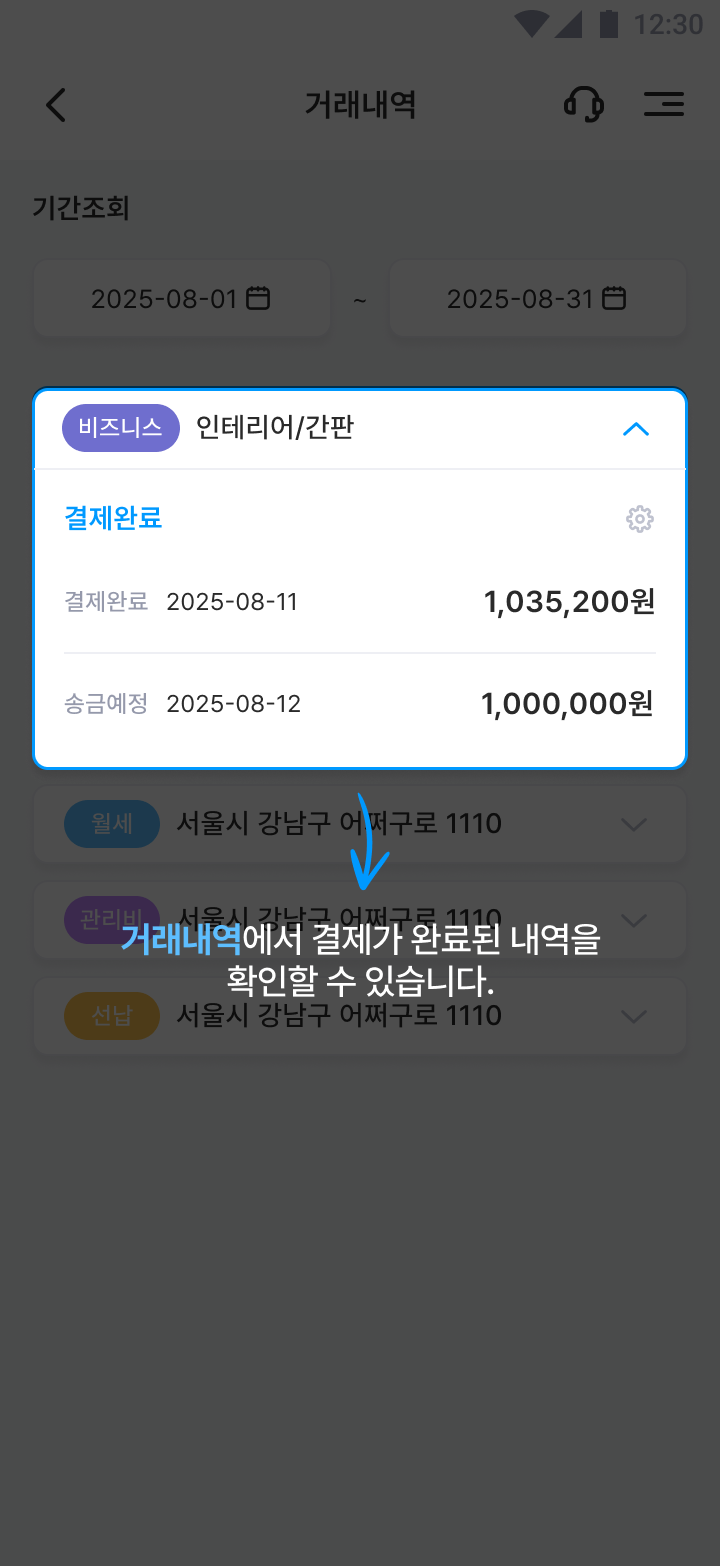Image resolution: width=720 pixels, height=1566 pixels.
Task: Expand the 월세 entry
Action: pyautogui.click(x=634, y=824)
